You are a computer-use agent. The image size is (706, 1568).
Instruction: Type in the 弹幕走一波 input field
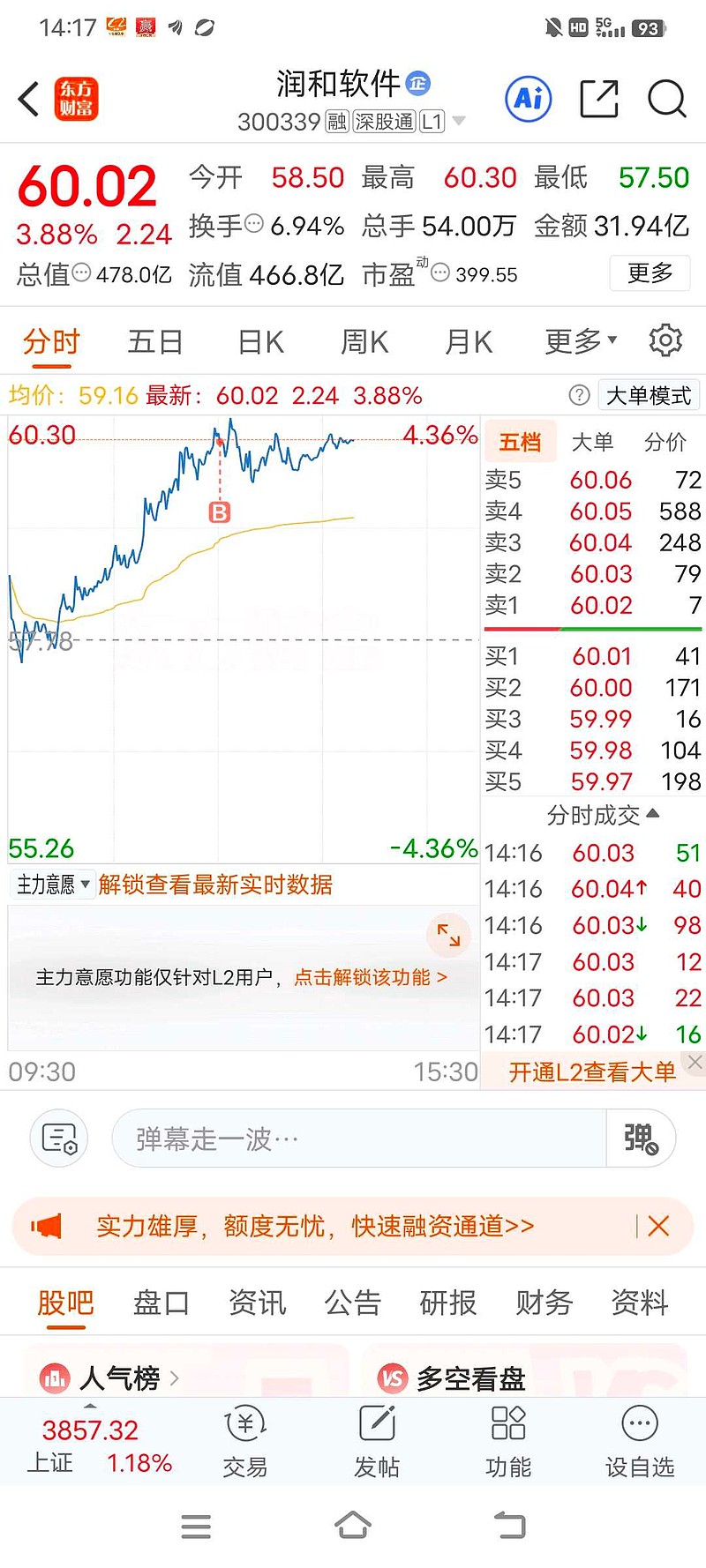pos(357,1139)
